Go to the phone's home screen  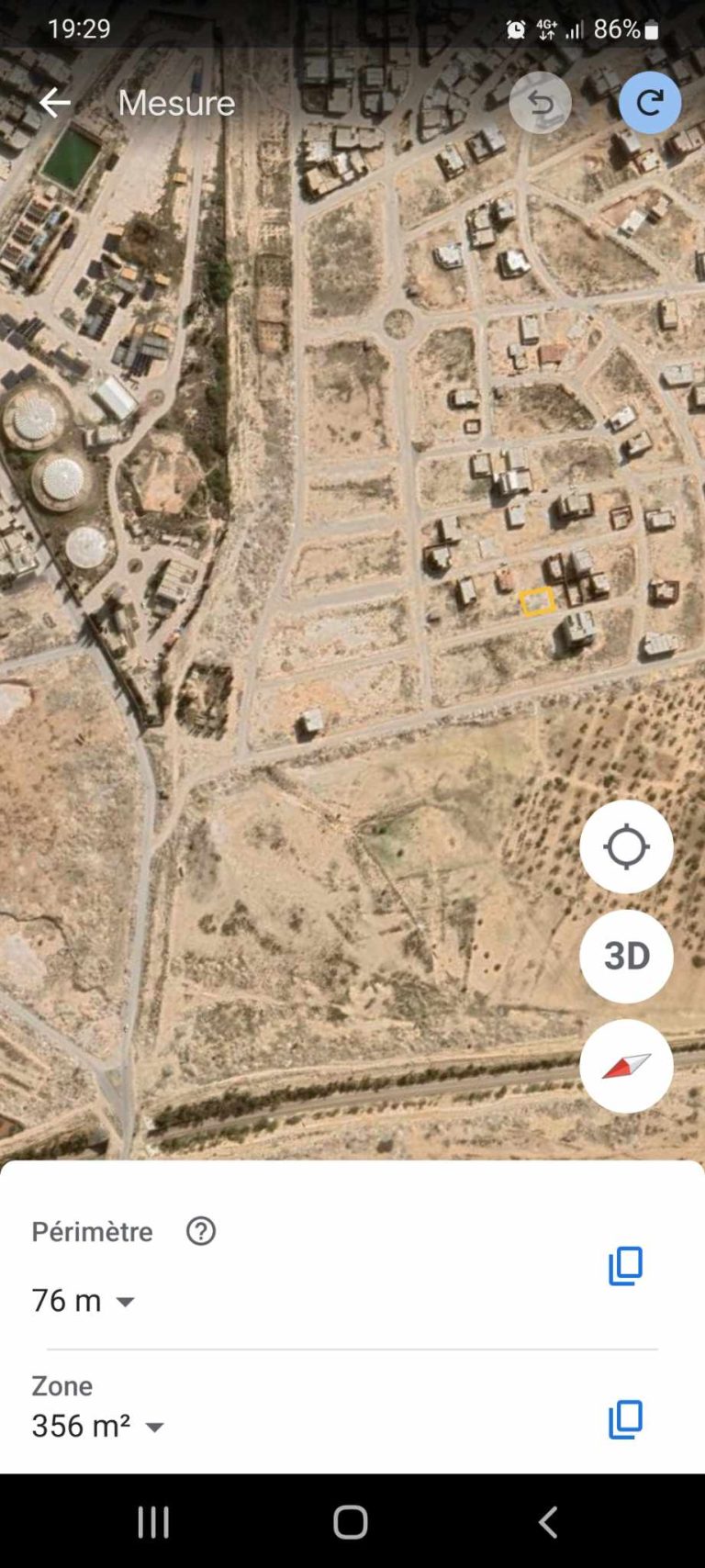[x=351, y=1522]
